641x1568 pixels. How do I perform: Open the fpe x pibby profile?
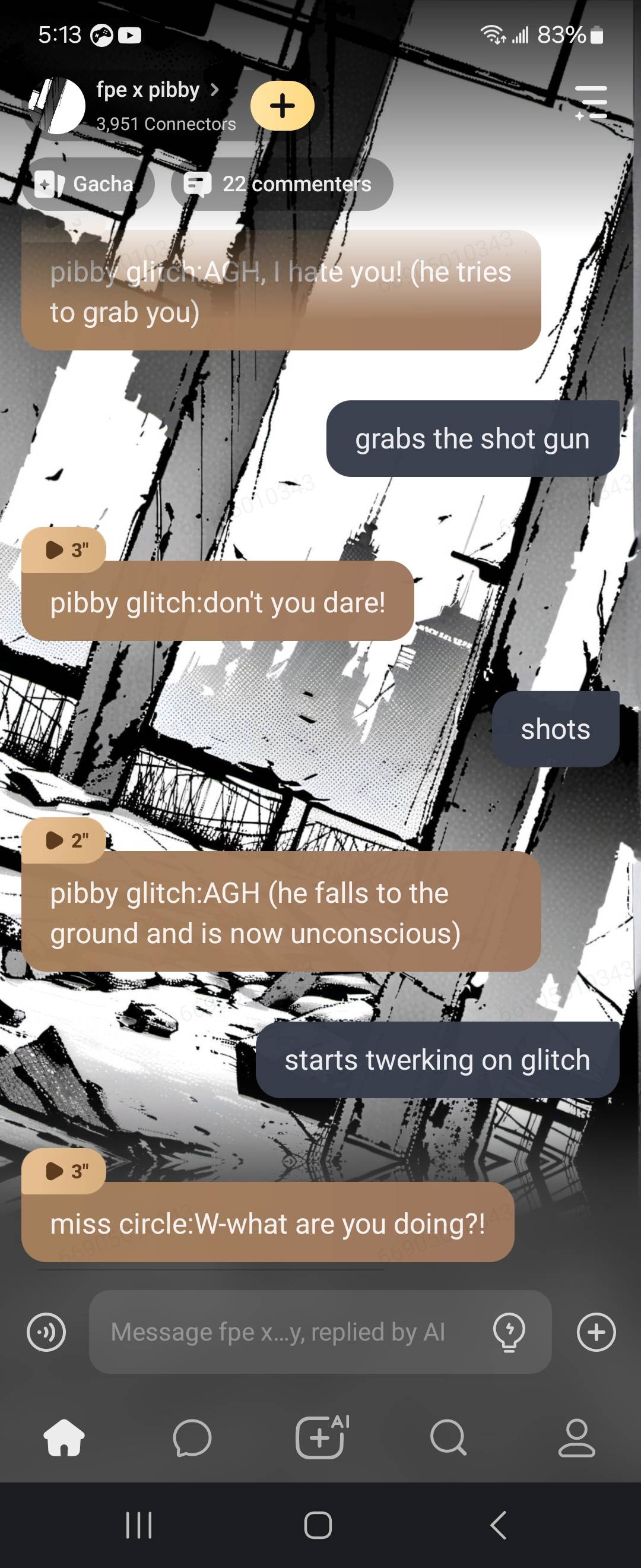pos(148,91)
